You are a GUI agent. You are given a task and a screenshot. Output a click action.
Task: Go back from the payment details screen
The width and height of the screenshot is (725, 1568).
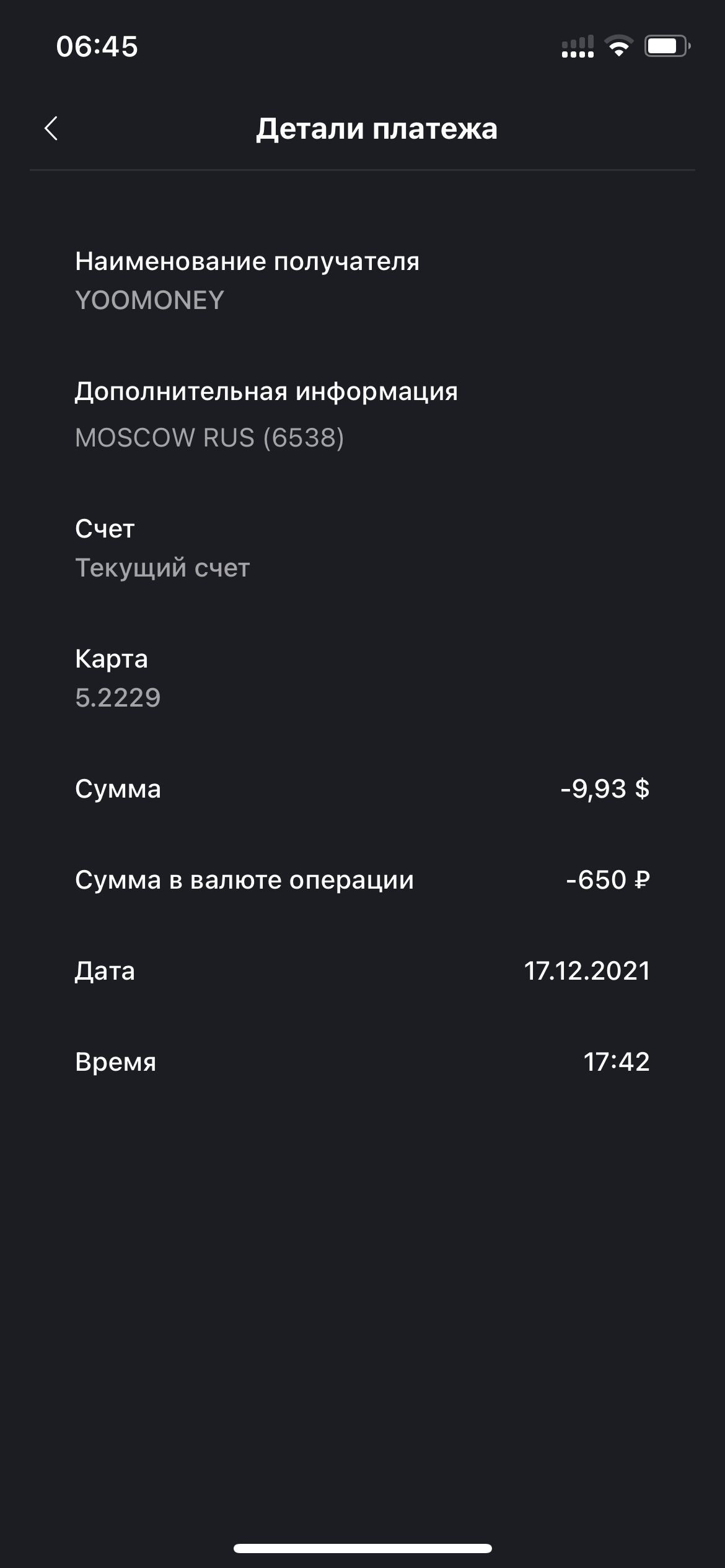click(51, 129)
